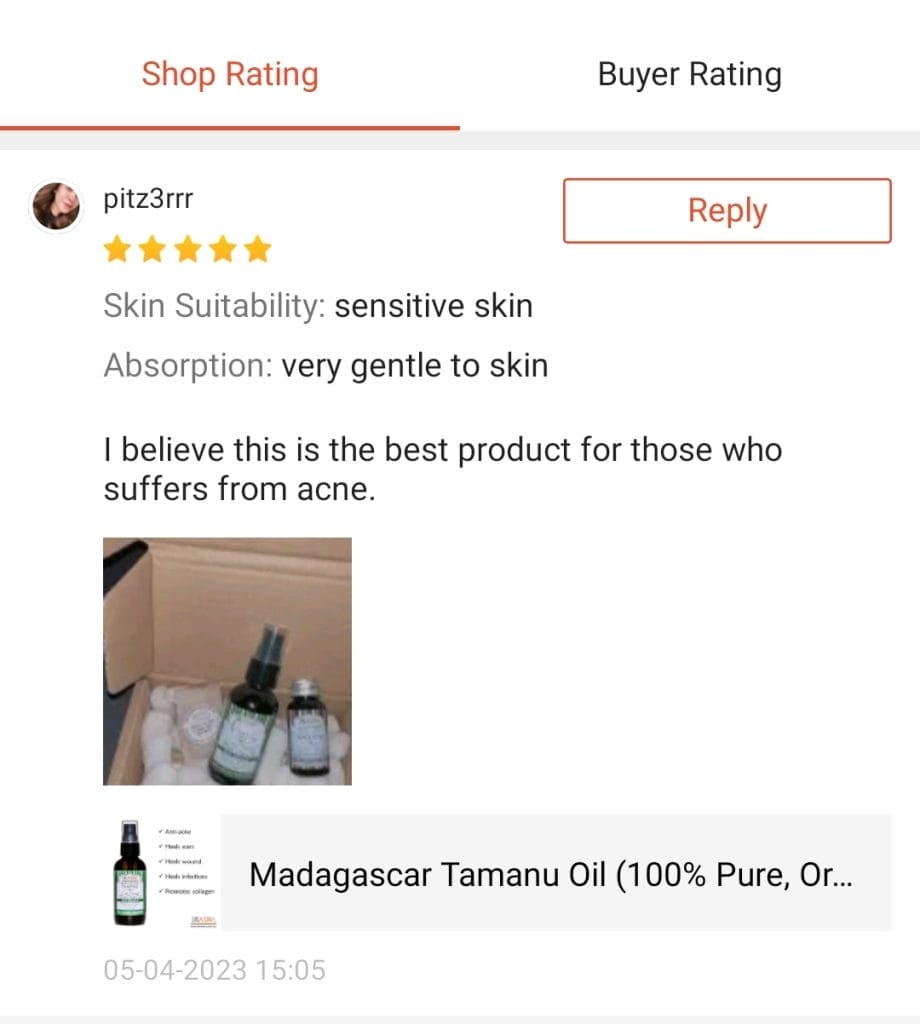The height and width of the screenshot is (1024, 920).
Task: Reply to pitz3rrr's review
Action: [727, 211]
